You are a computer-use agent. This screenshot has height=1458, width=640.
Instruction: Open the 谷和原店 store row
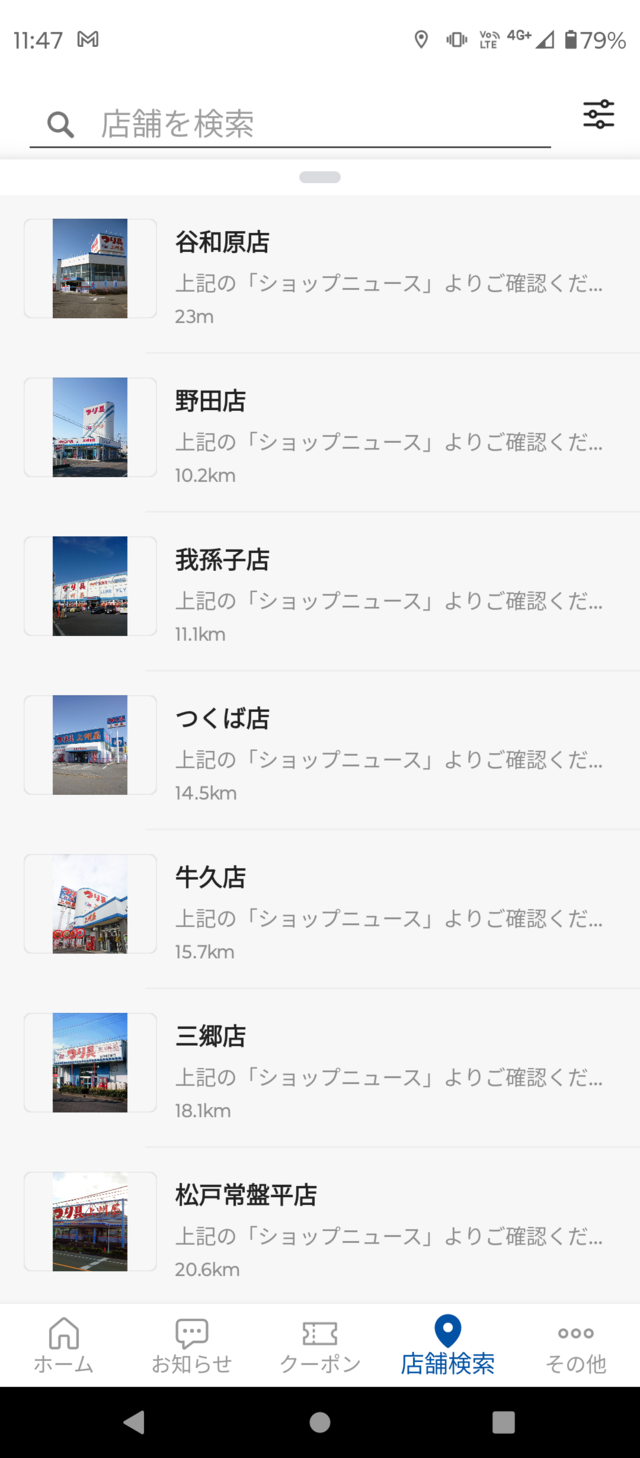pos(320,274)
